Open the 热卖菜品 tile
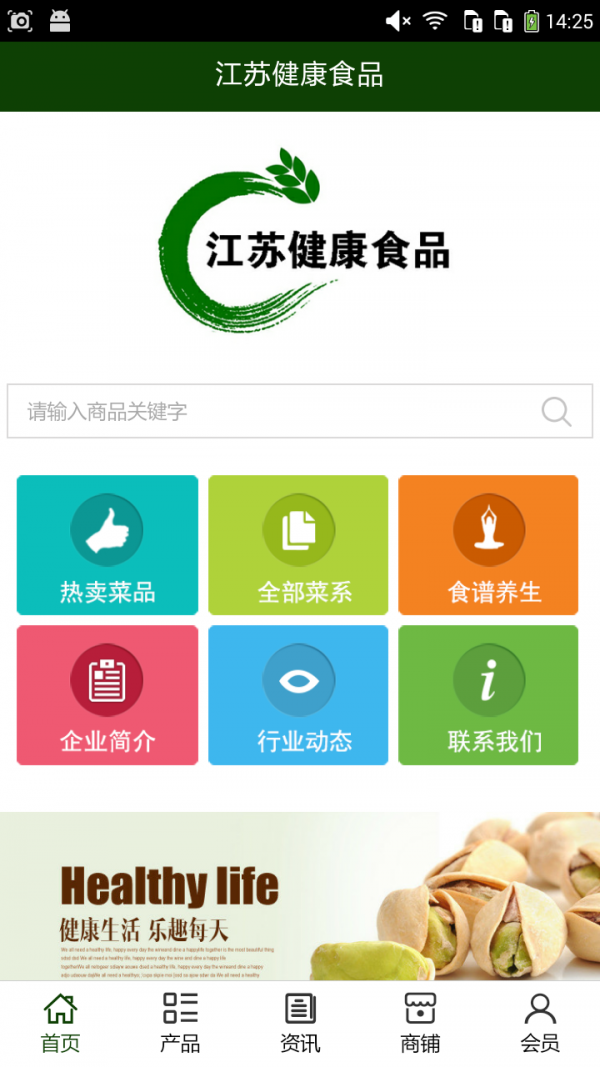 coord(107,545)
